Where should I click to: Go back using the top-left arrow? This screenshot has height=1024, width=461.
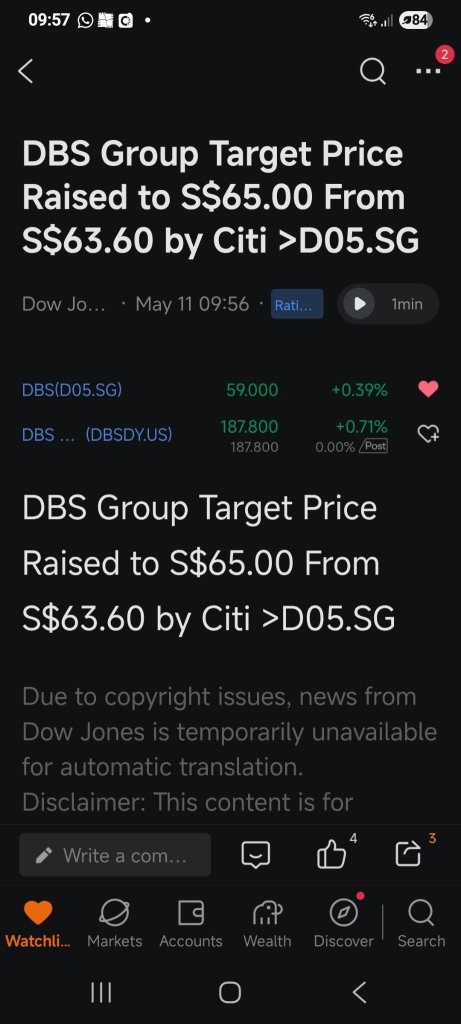[25, 71]
